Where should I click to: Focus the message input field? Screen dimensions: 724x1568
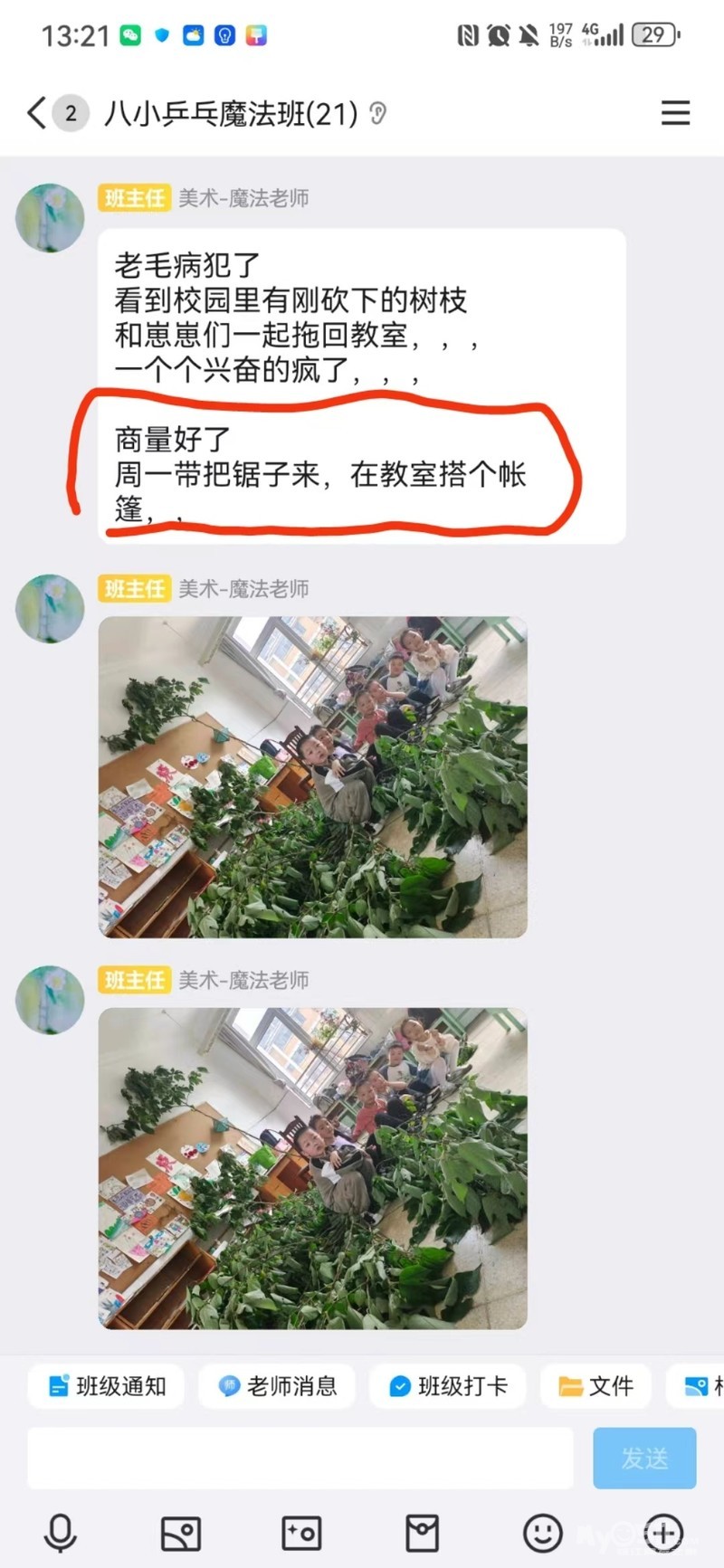(300, 1458)
